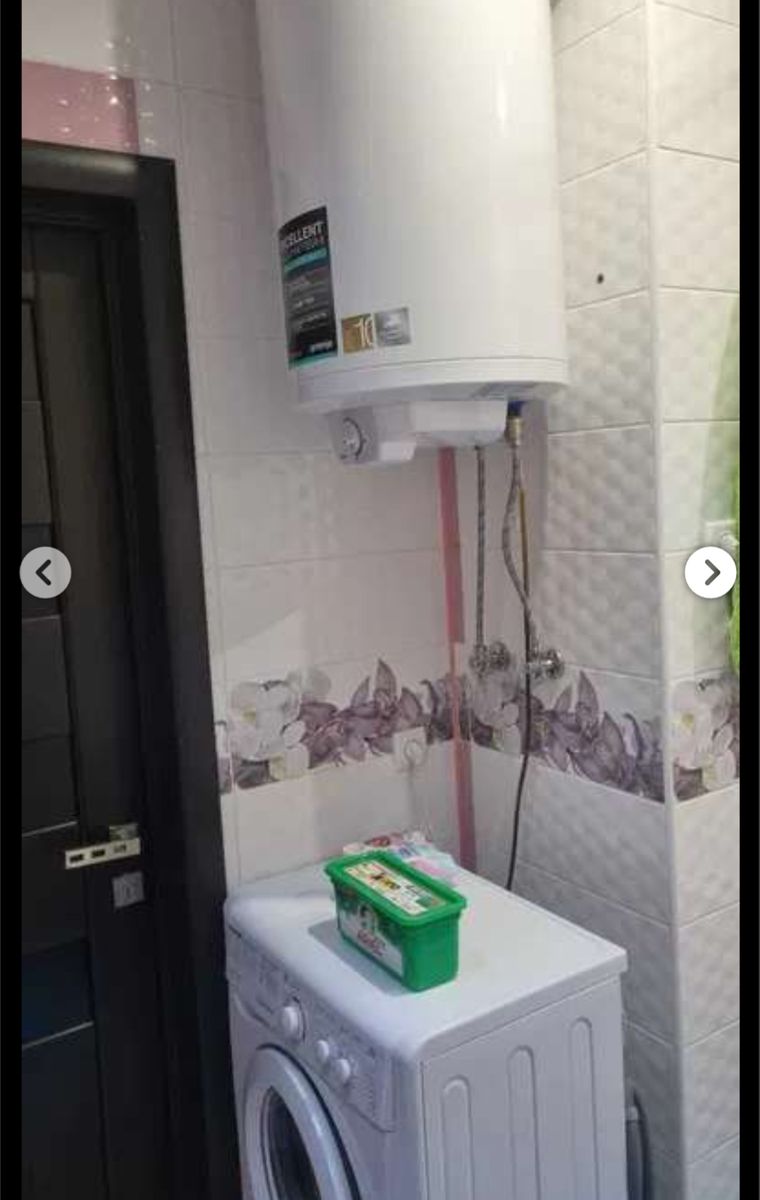
Task: Go to the previous photo
Action: (x=45, y=573)
